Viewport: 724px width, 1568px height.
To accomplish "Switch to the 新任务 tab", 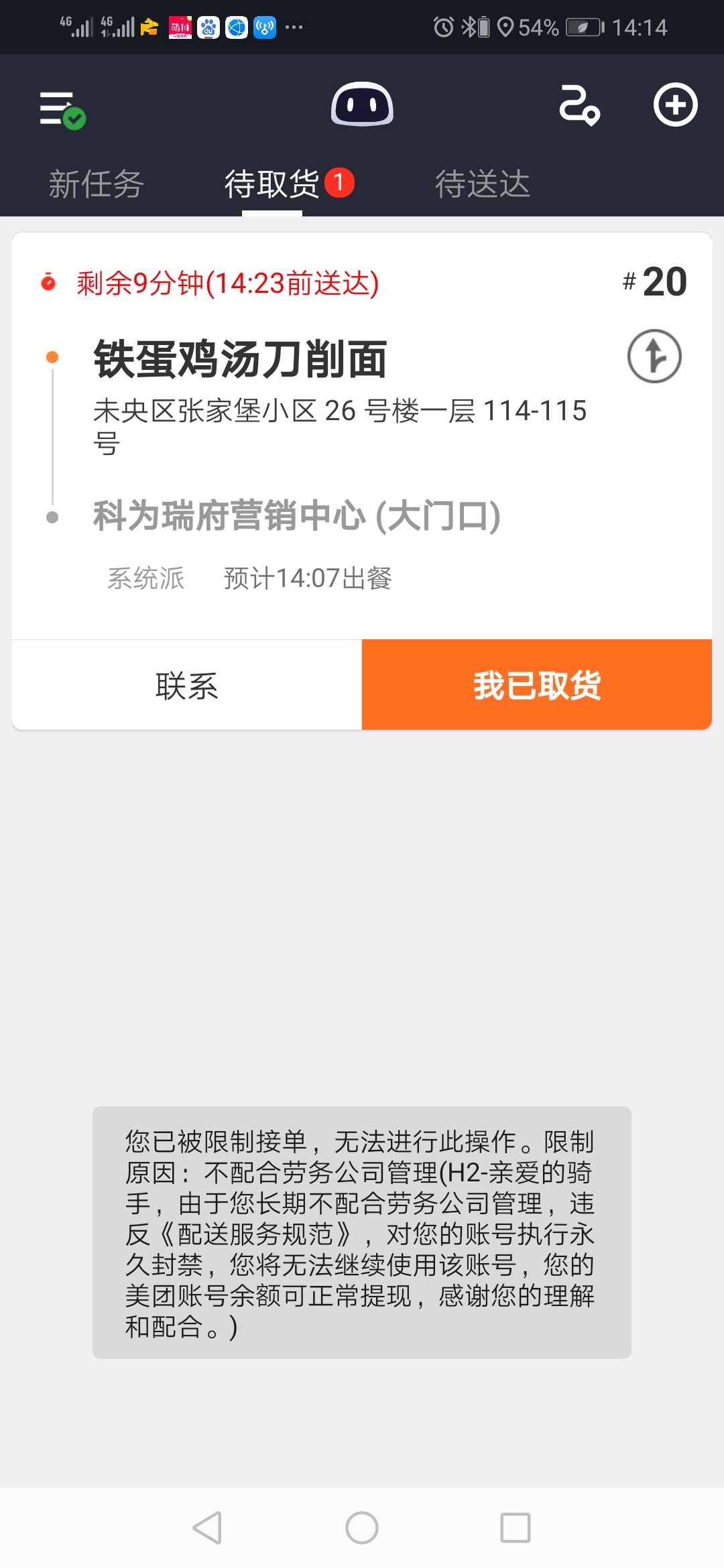I will point(97,184).
